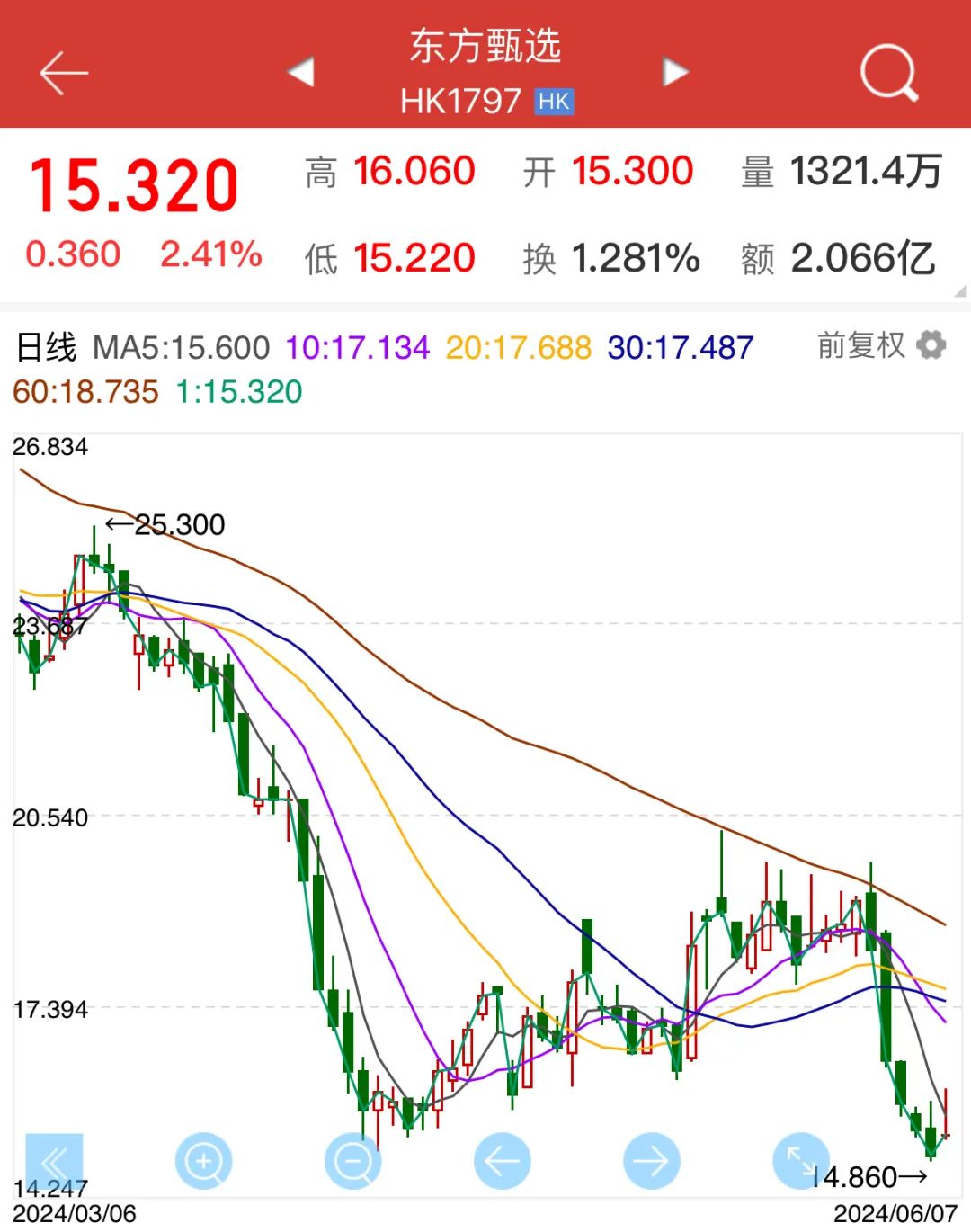Zoom in on the candlestick chart
The height and width of the screenshot is (1232, 971).
[x=203, y=1162]
